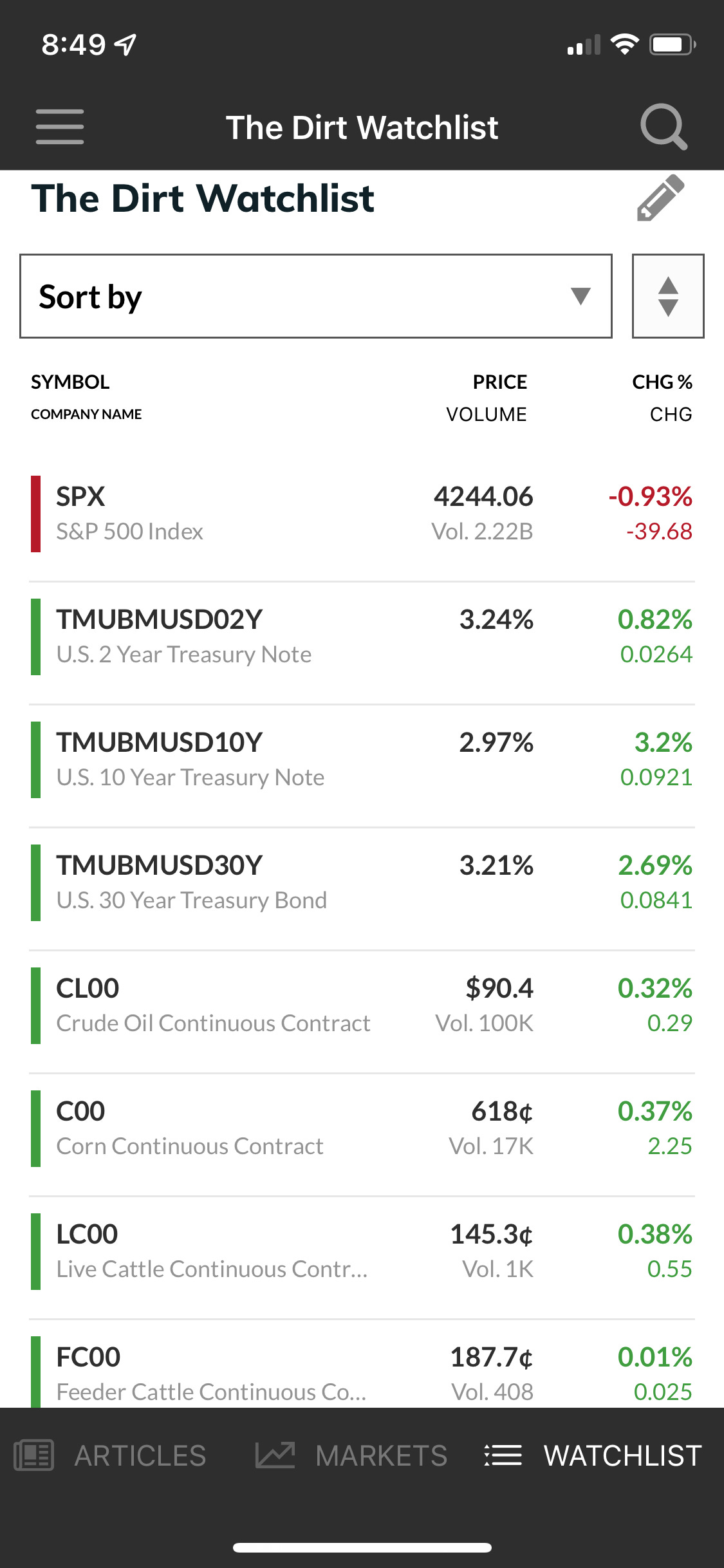The image size is (724, 1568).
Task: Switch to the Articles tab
Action: pyautogui.click(x=110, y=1455)
